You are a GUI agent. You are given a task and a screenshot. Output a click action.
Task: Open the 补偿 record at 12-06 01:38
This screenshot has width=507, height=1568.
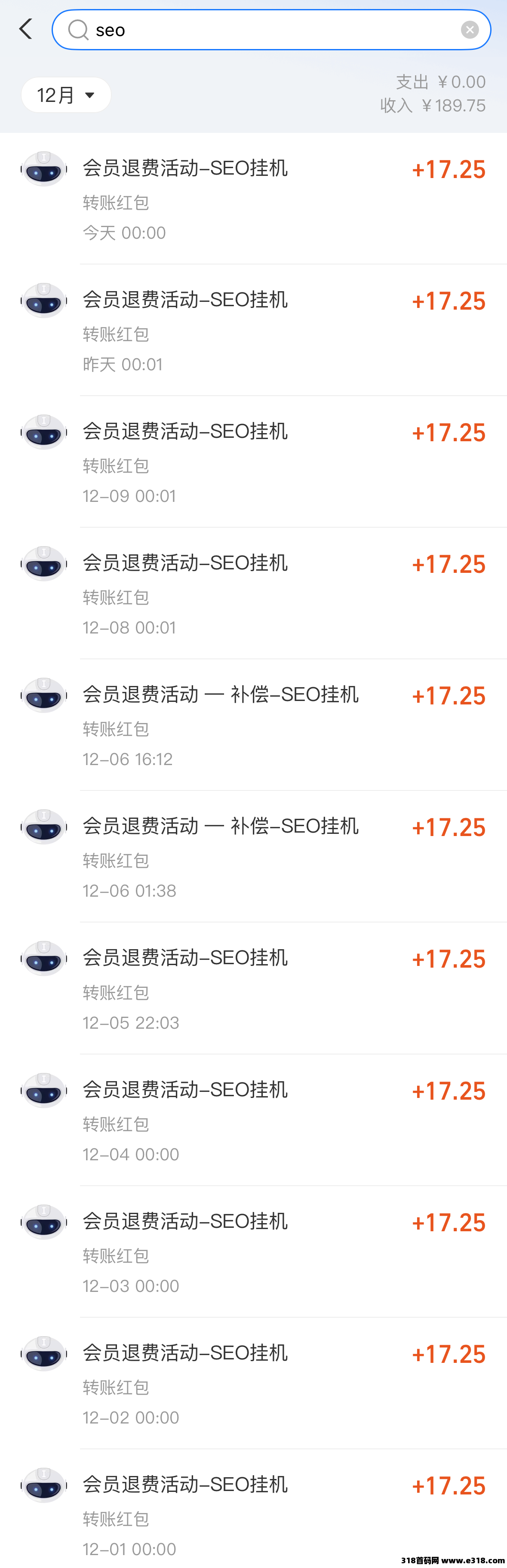tap(253, 856)
